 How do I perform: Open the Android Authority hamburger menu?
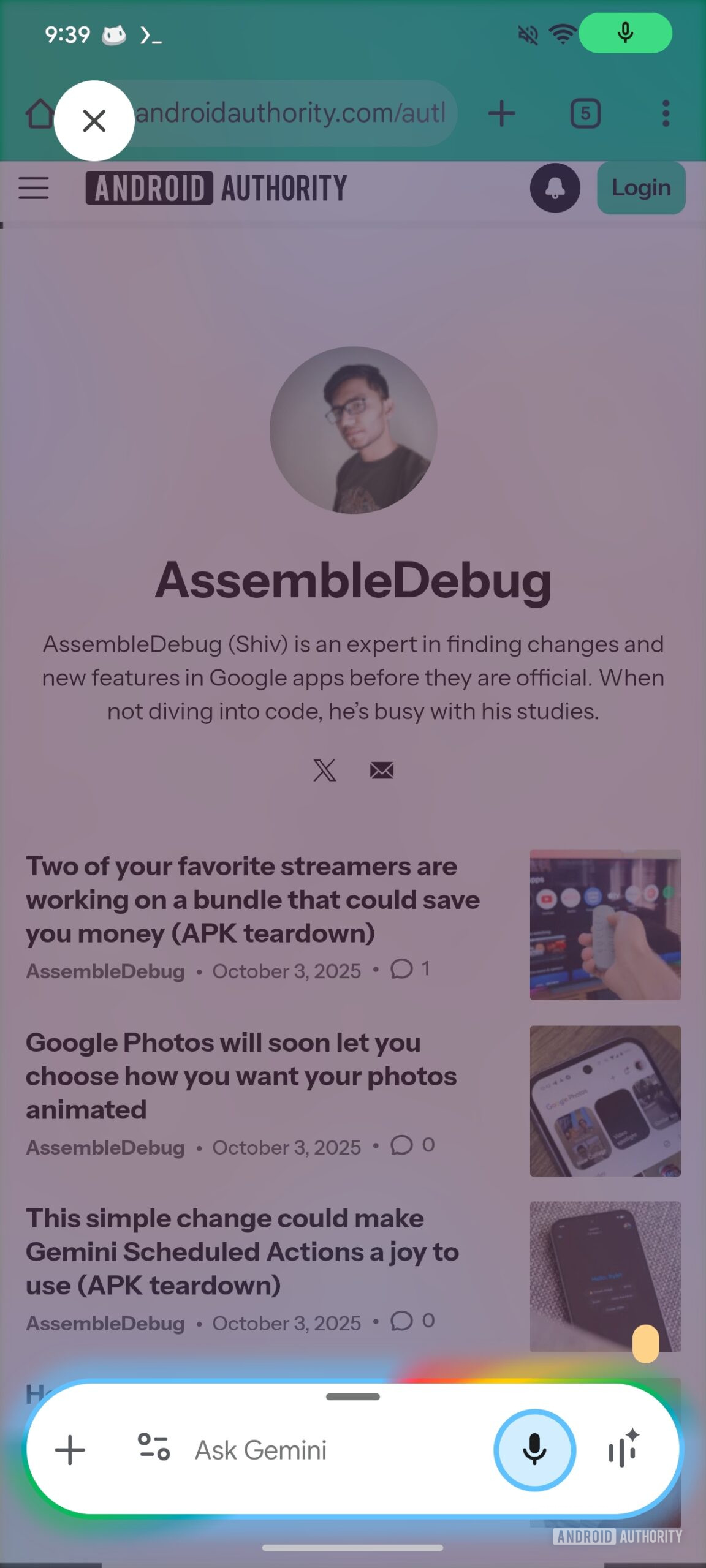pos(34,188)
